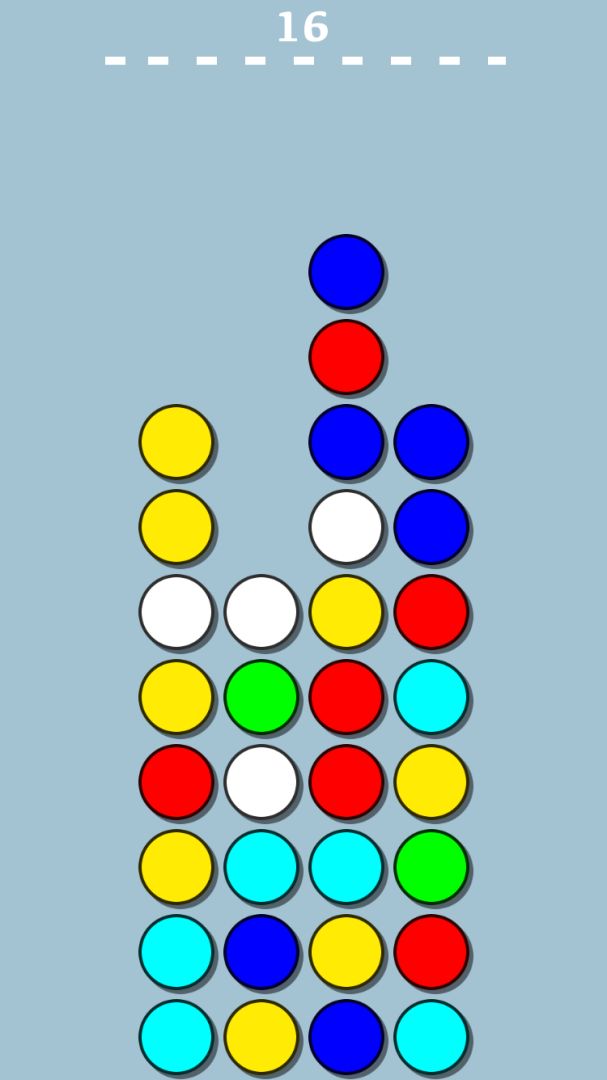
Task: Tap the red ball under the topmost blue ball
Action: [346, 356]
